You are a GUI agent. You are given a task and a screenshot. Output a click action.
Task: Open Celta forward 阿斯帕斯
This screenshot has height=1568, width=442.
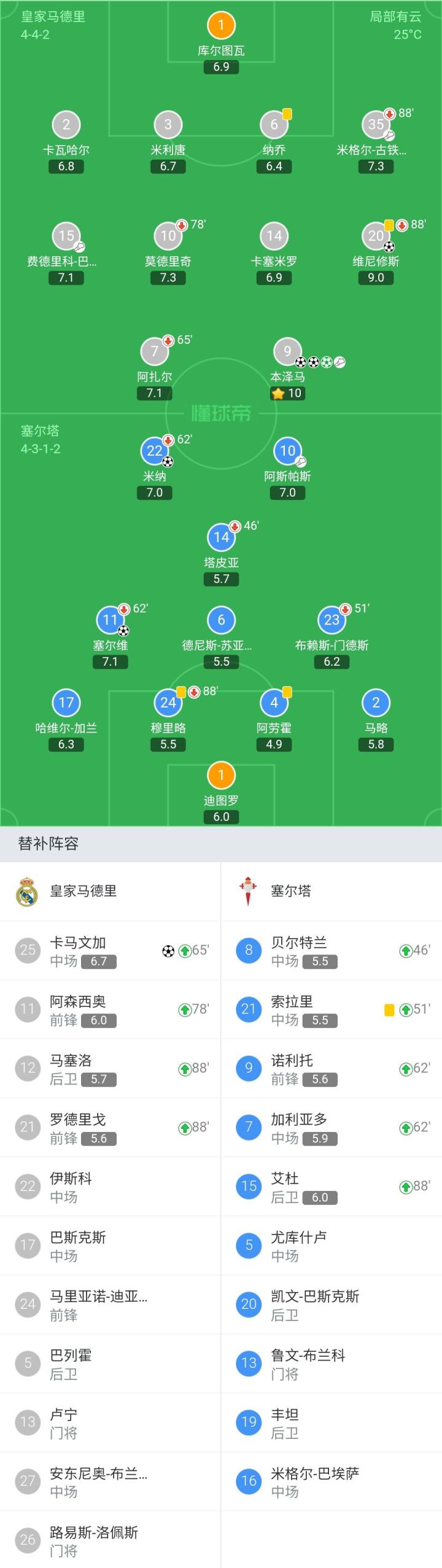coord(287,452)
